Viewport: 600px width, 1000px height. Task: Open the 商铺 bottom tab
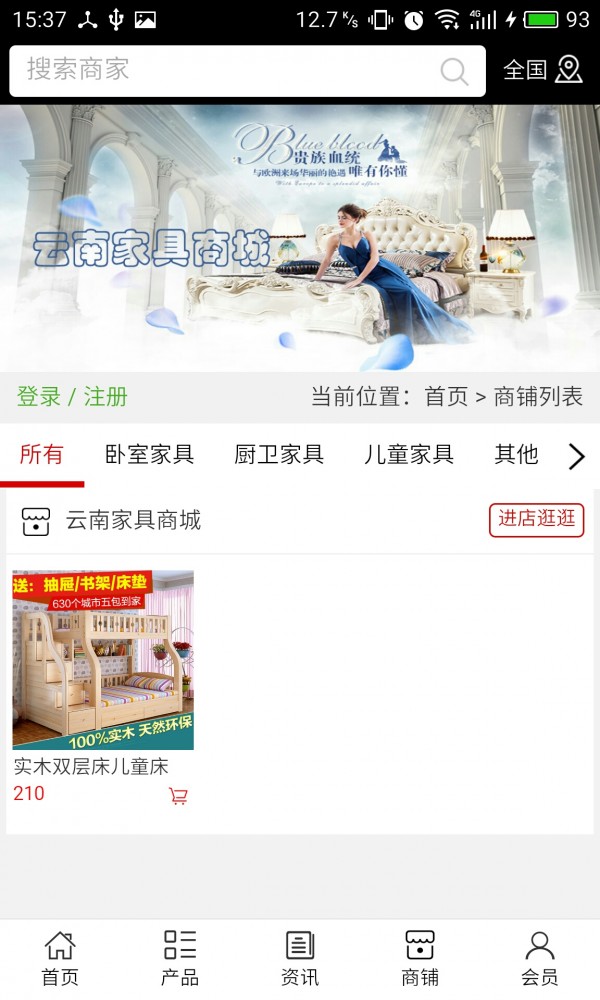pos(420,958)
